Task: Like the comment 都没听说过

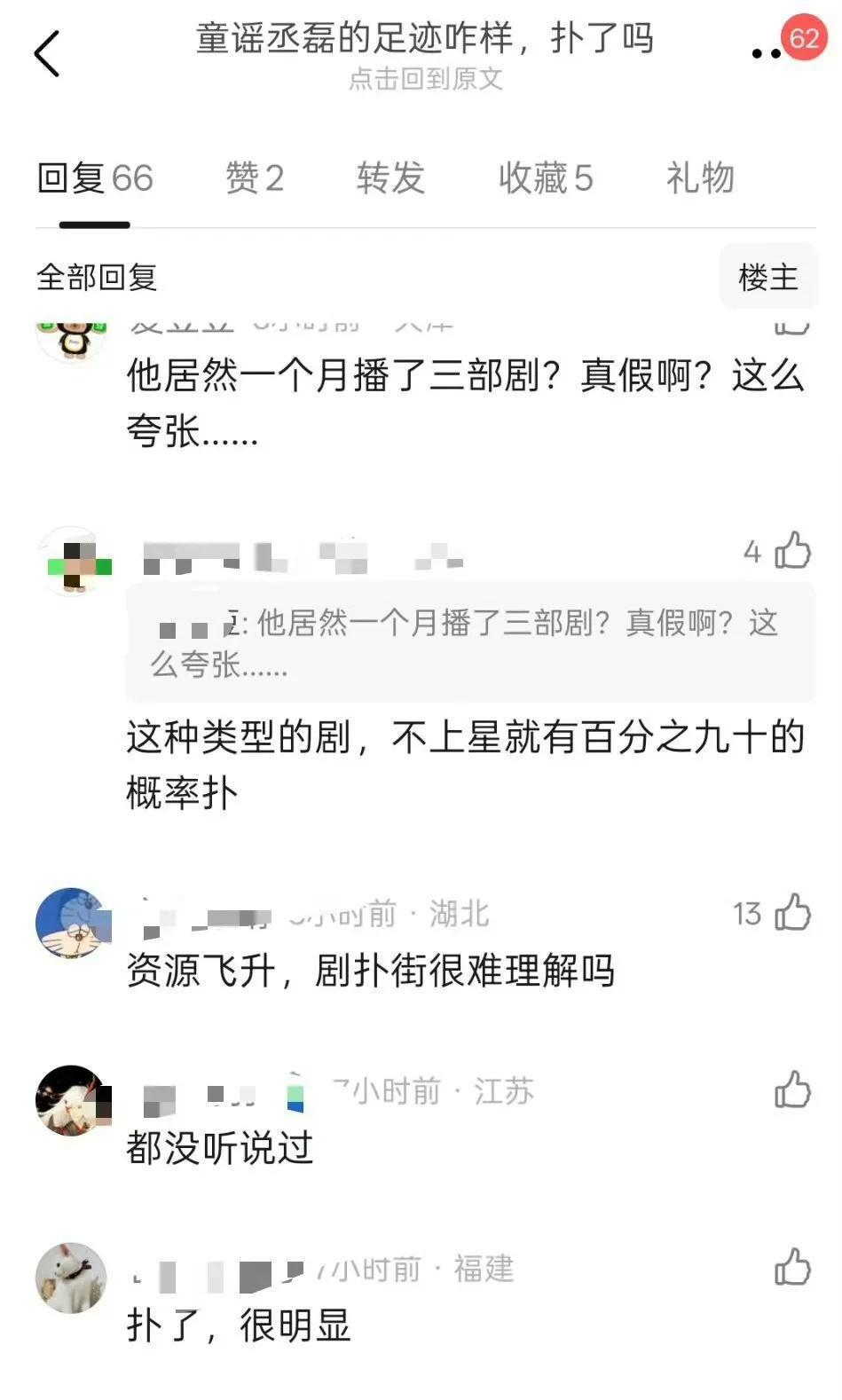Action: click(792, 1089)
